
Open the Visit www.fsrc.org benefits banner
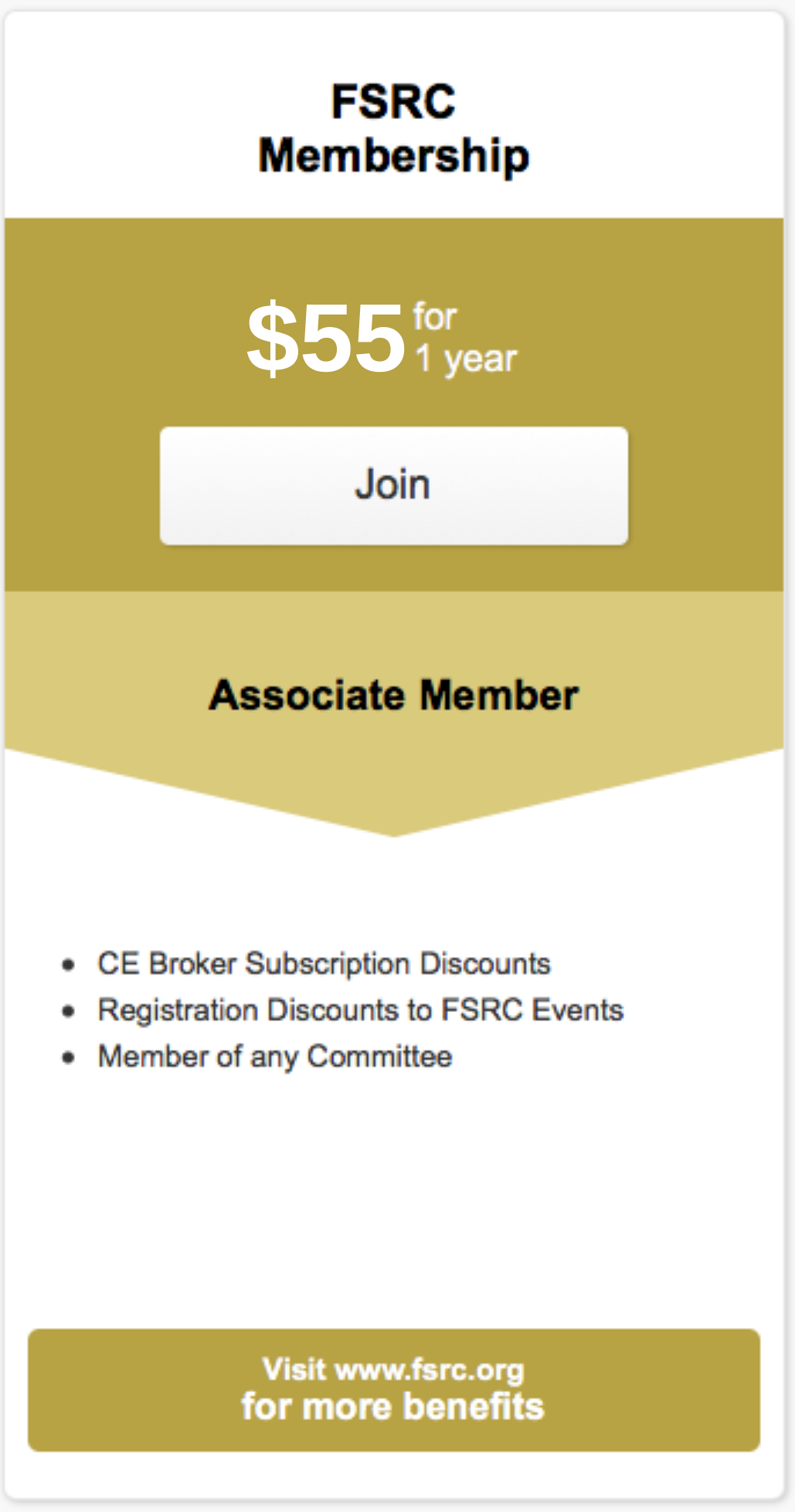click(x=394, y=1390)
